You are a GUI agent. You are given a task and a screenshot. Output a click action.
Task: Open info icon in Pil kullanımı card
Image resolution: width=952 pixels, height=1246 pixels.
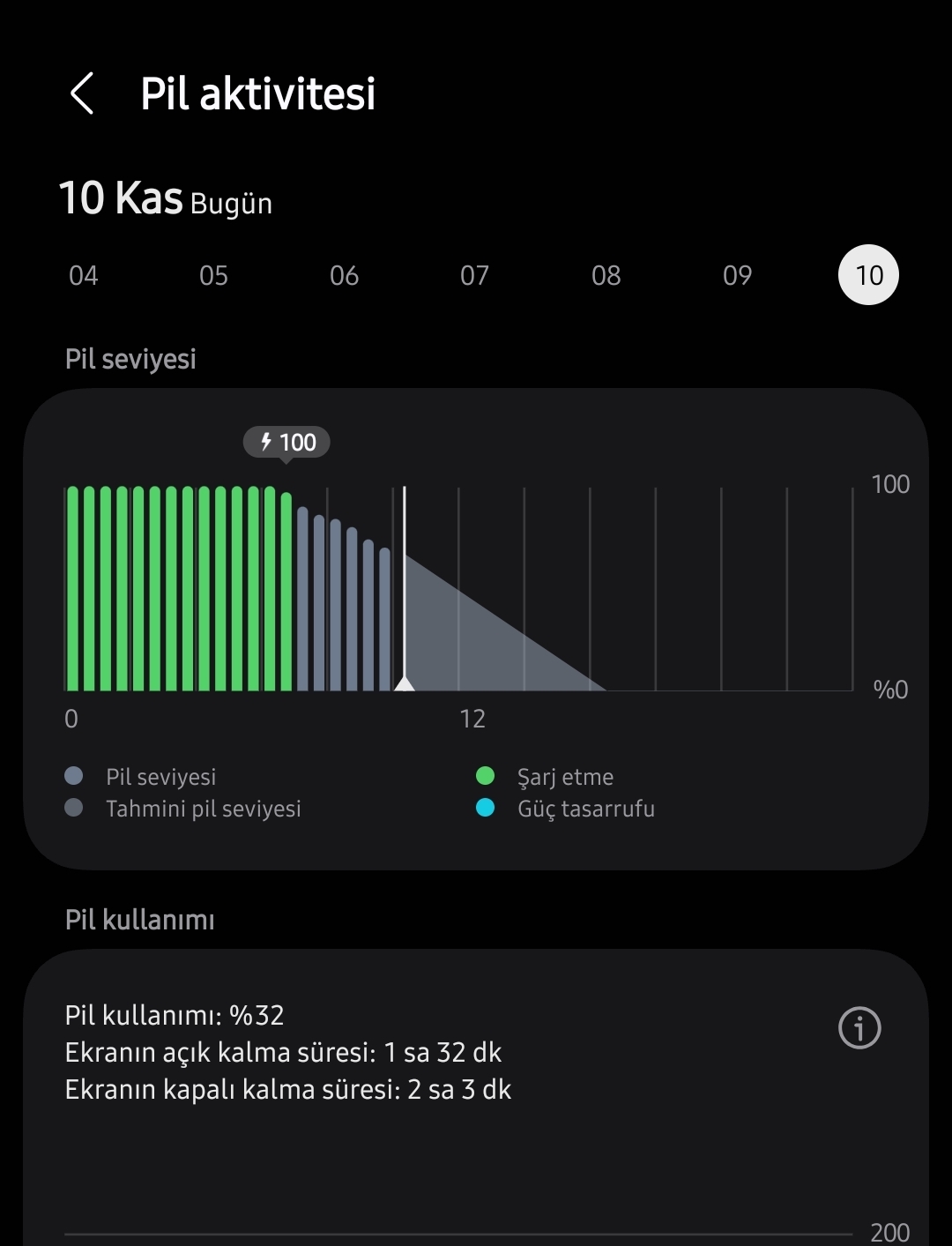pos(859,1027)
